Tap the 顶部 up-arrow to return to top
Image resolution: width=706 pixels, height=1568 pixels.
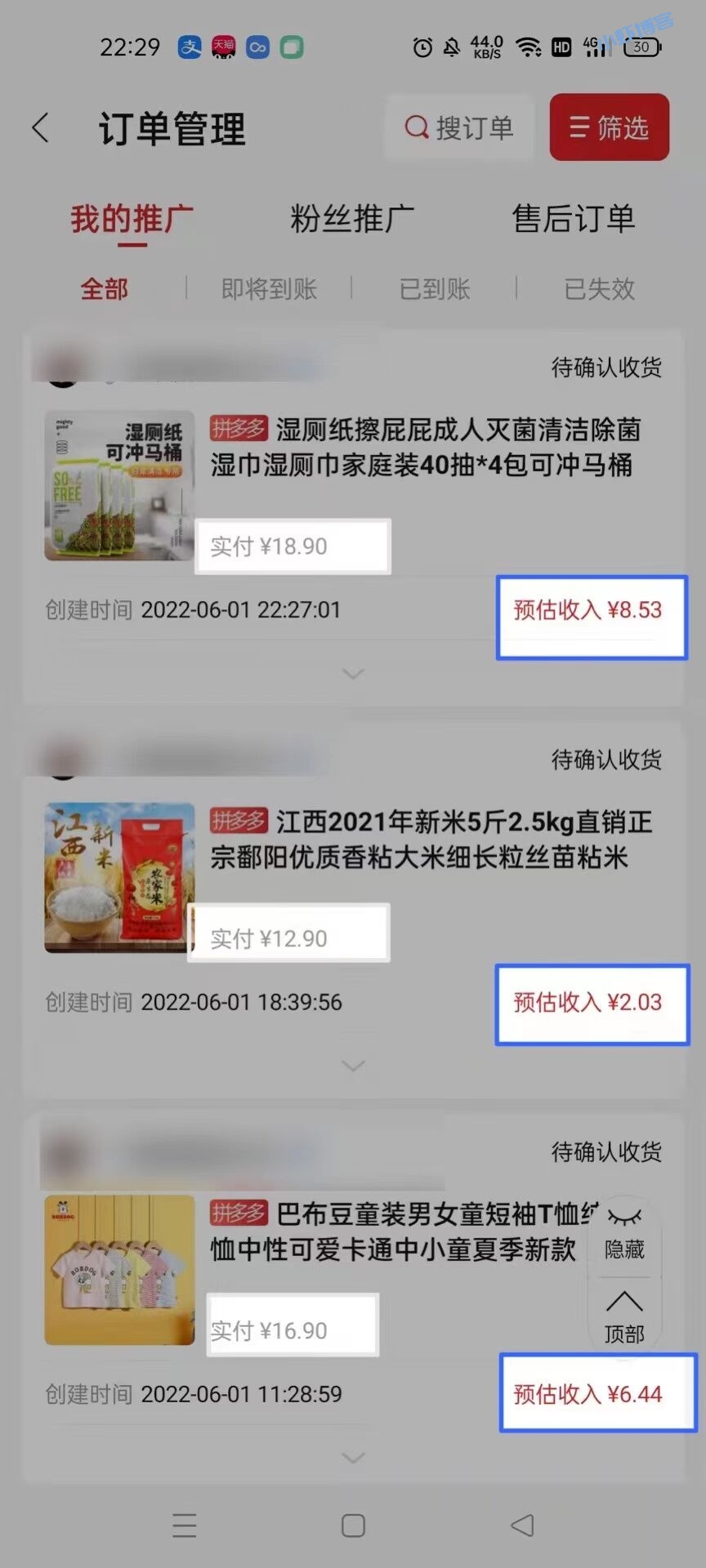[x=625, y=1315]
